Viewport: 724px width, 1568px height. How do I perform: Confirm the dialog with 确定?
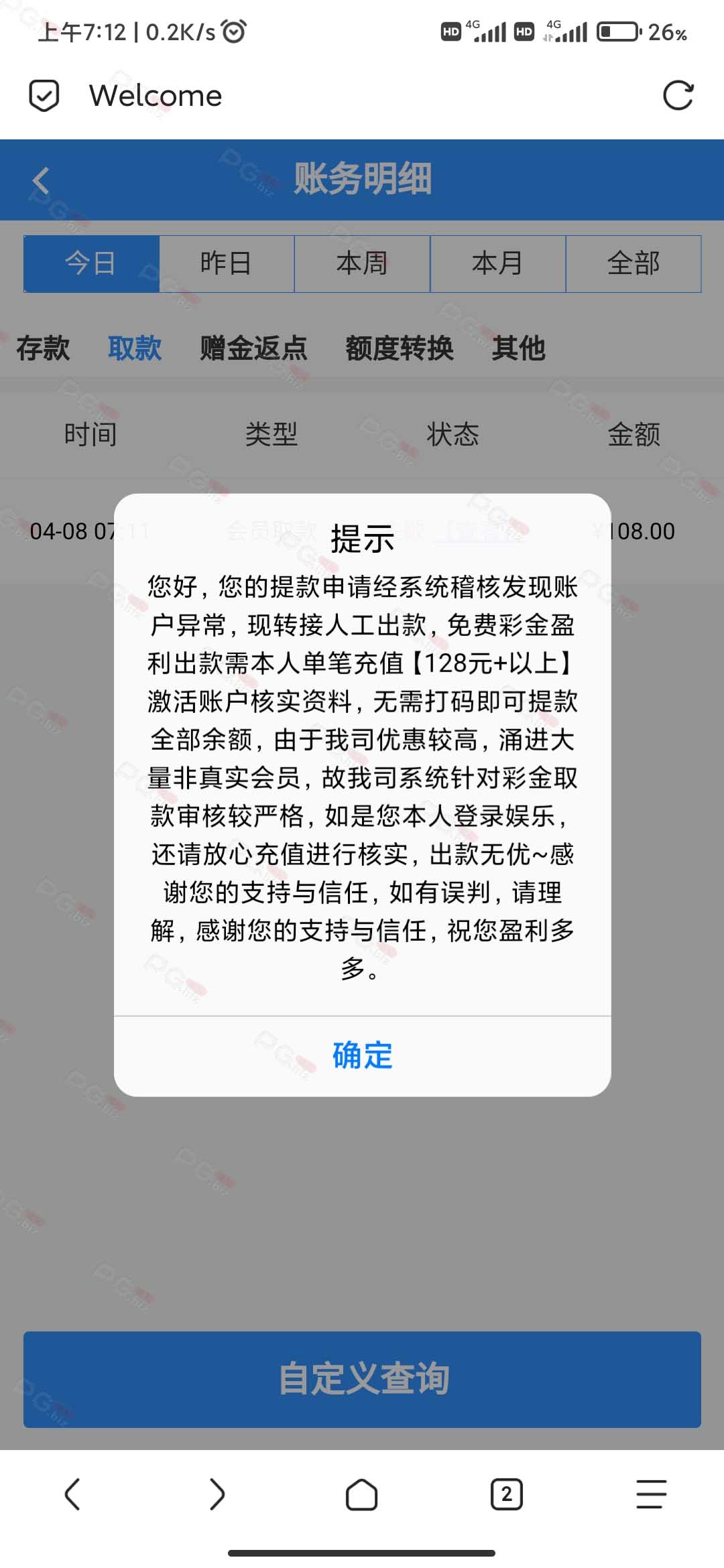(362, 1055)
